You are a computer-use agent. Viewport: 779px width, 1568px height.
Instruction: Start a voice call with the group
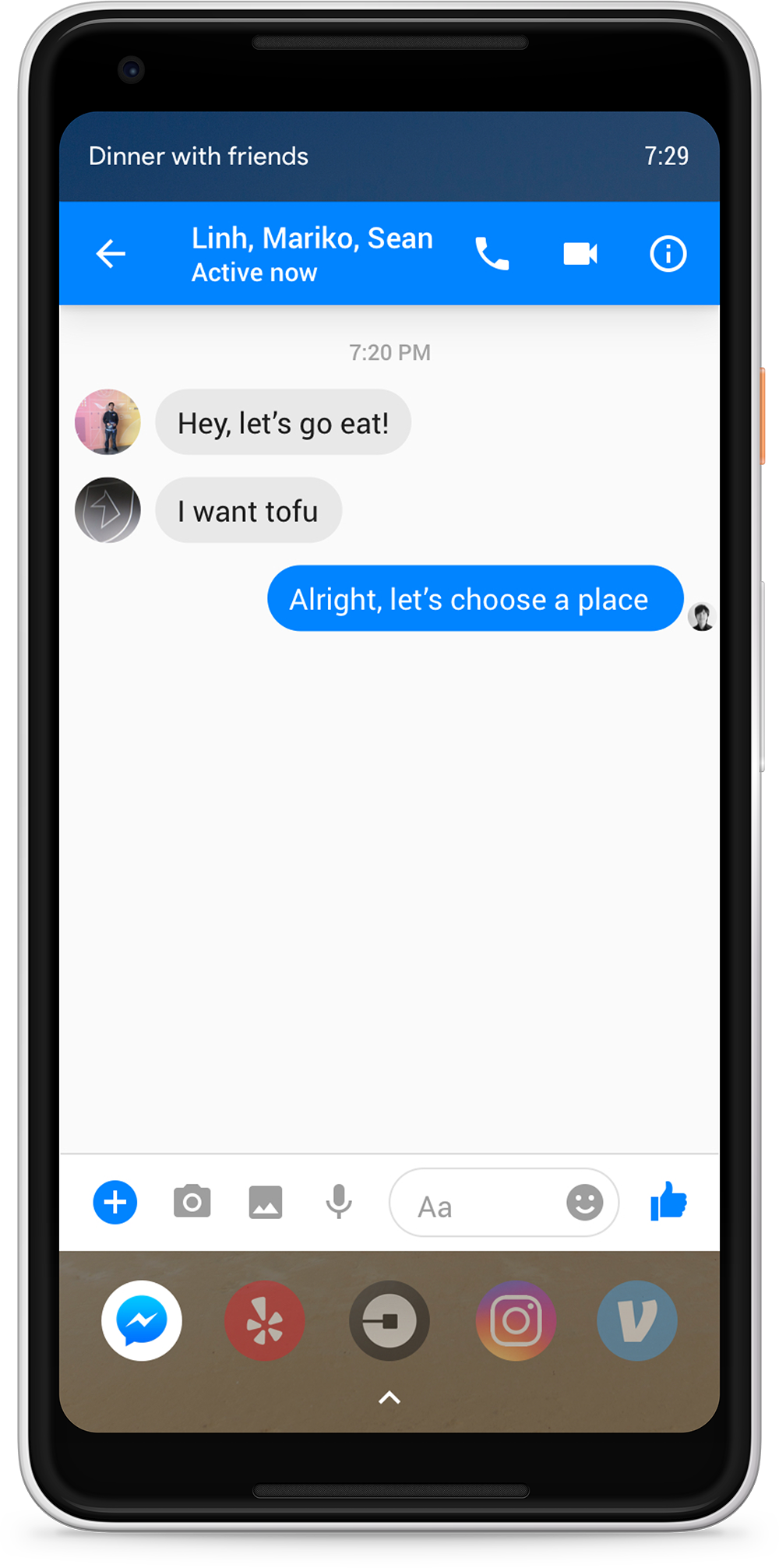492,254
